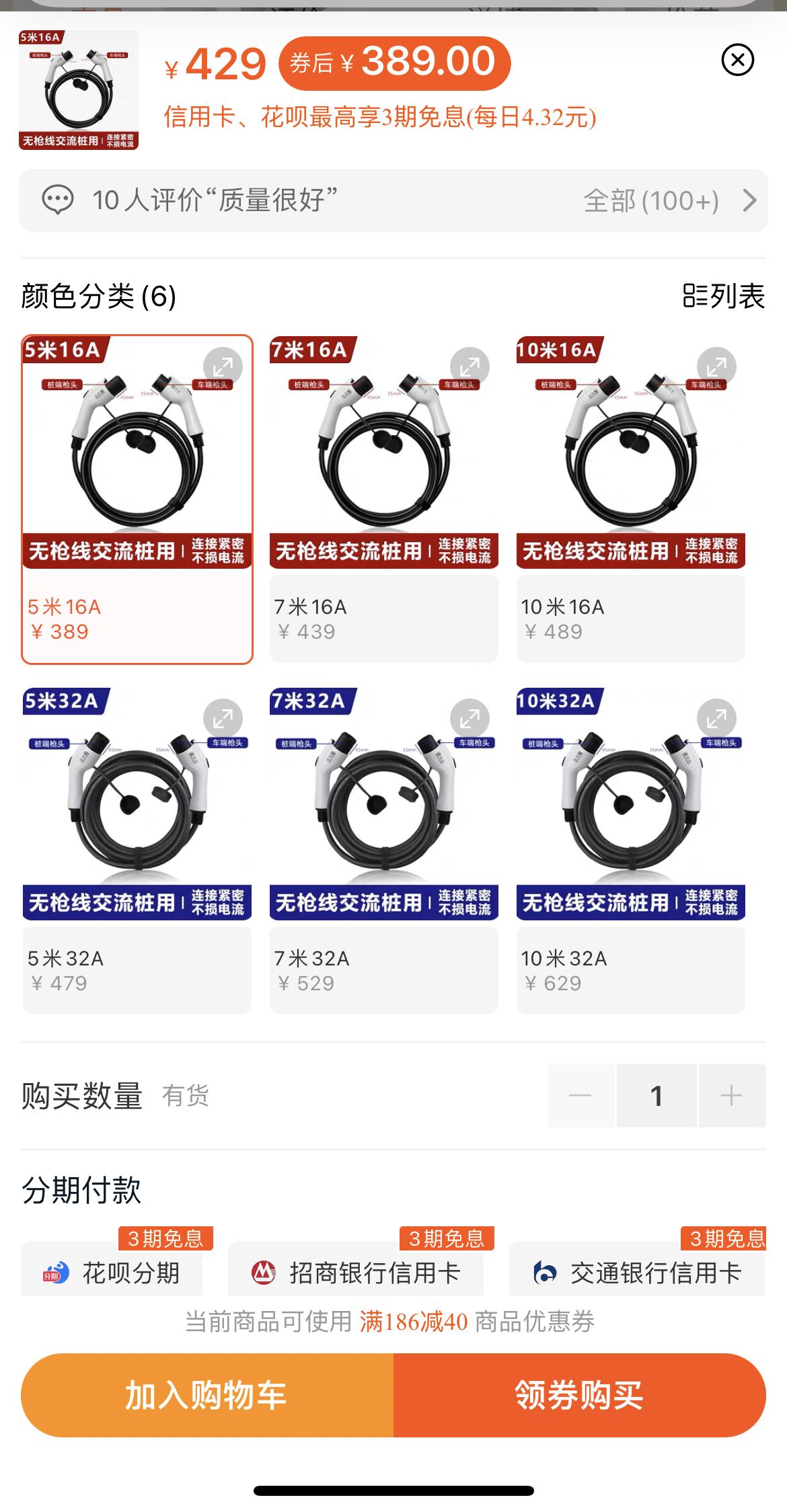Select the 7米16A option
The width and height of the screenshot is (787, 1512).
pyautogui.click(x=383, y=499)
